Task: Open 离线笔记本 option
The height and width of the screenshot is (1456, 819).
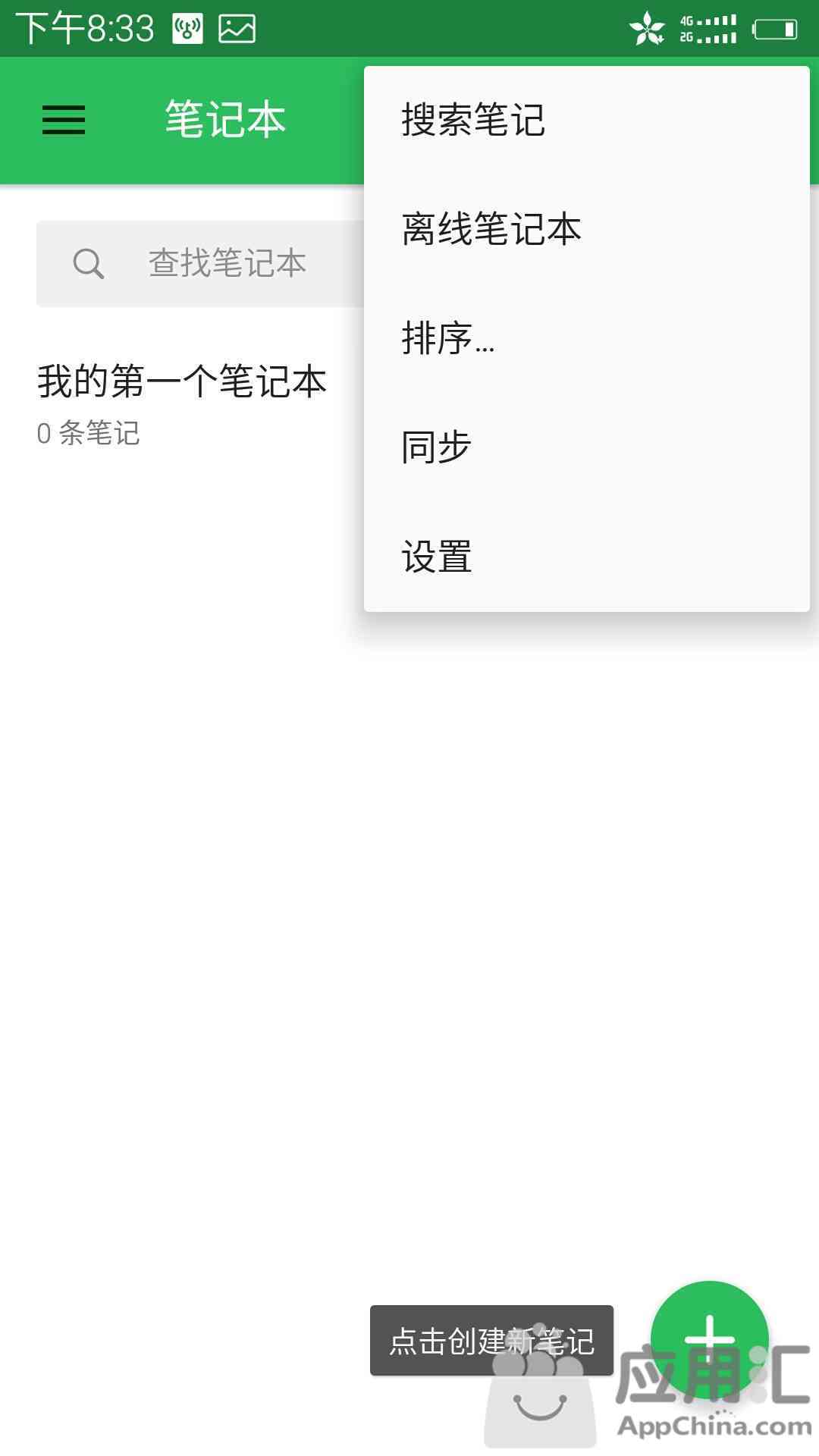Action: click(586, 229)
